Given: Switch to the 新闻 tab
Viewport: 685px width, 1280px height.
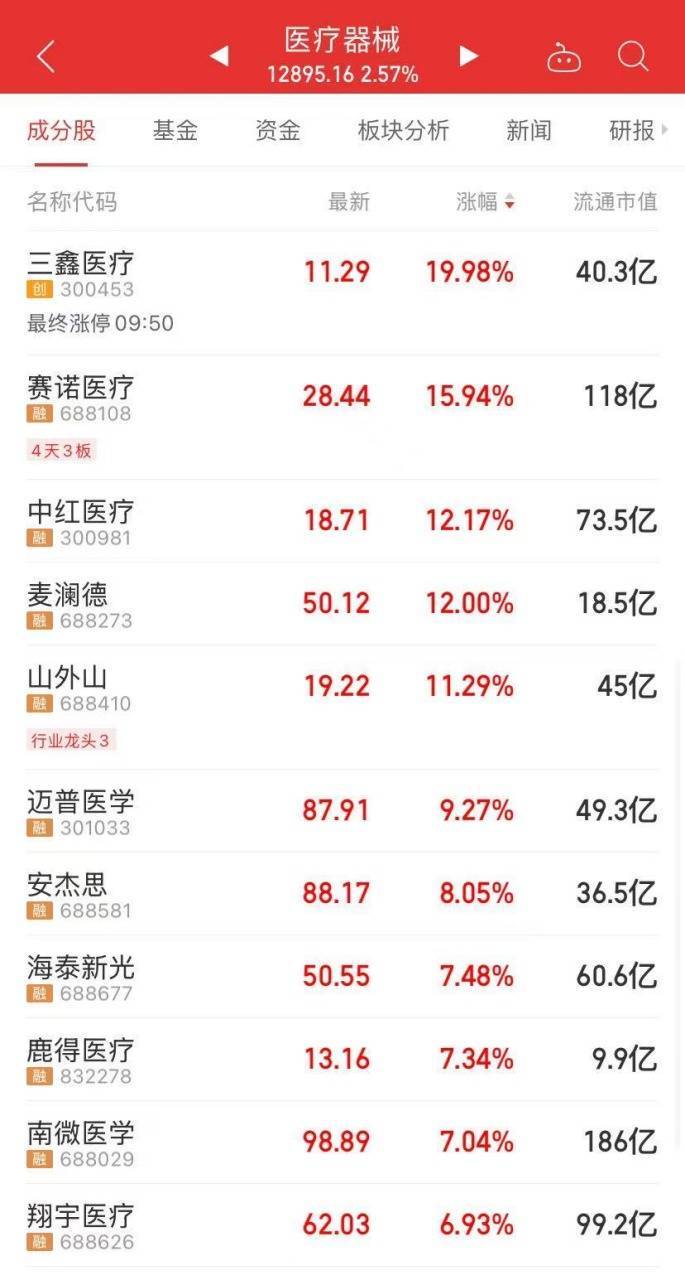Looking at the screenshot, I should tap(529, 130).
